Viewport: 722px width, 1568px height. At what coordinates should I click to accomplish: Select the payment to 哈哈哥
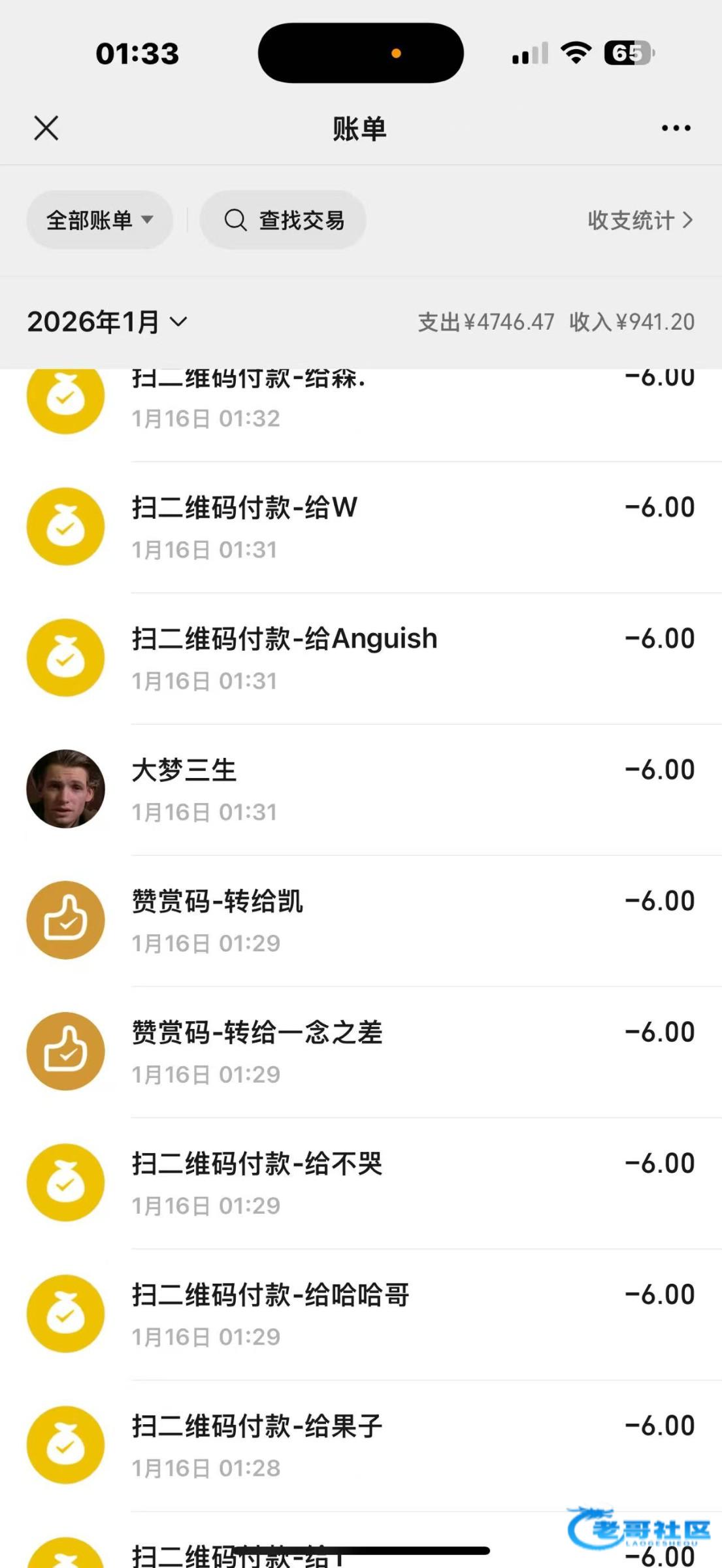(361, 1315)
